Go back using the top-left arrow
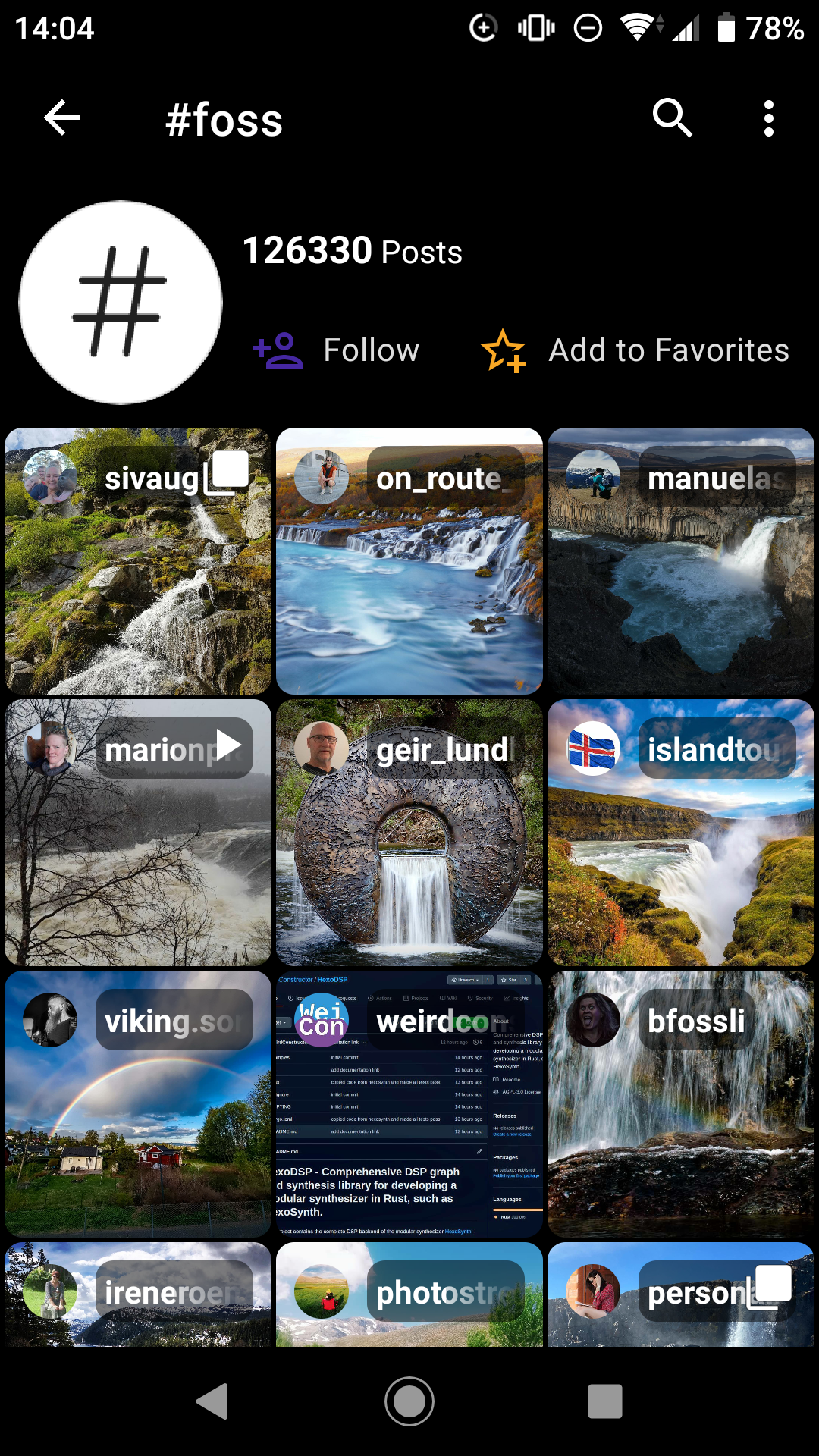 62,118
